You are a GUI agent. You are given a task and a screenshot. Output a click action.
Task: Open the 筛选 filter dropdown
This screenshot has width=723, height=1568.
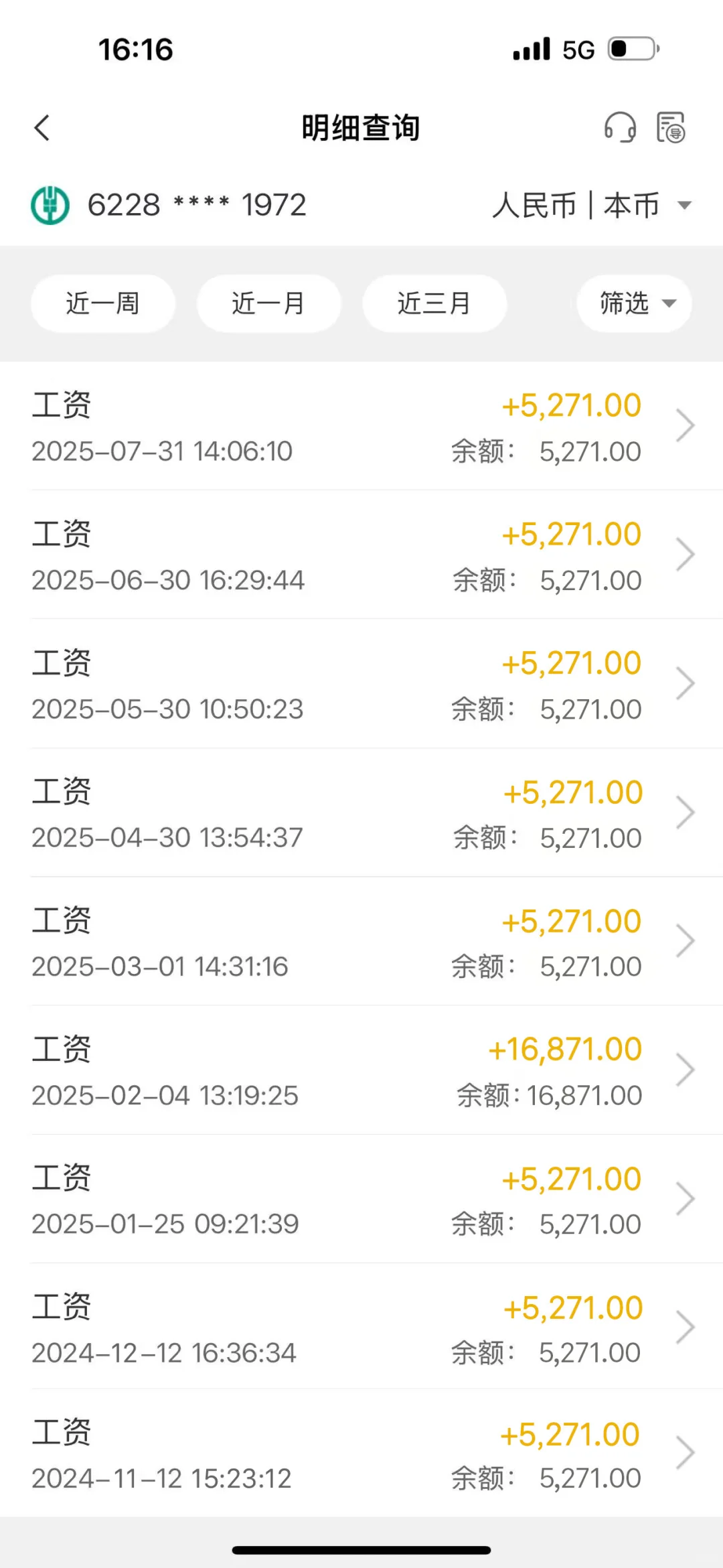click(634, 303)
